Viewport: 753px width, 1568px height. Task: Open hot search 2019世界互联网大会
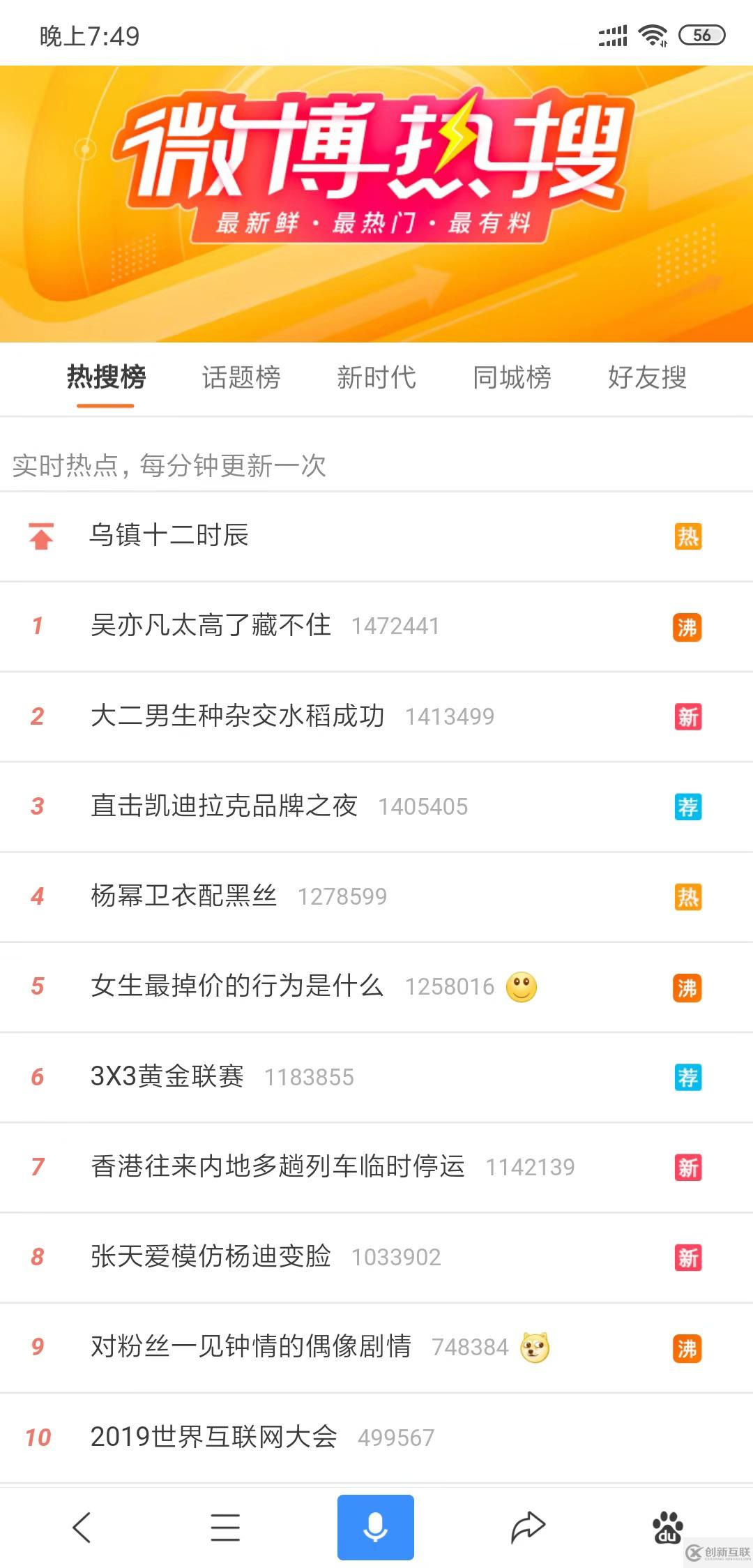point(214,1436)
